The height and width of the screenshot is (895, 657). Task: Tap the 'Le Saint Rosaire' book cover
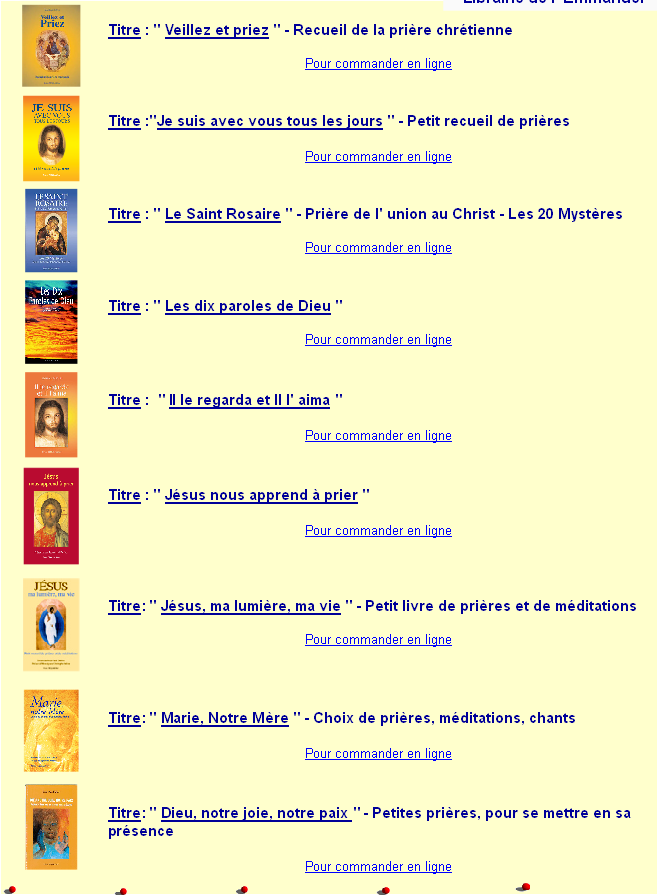(51, 230)
